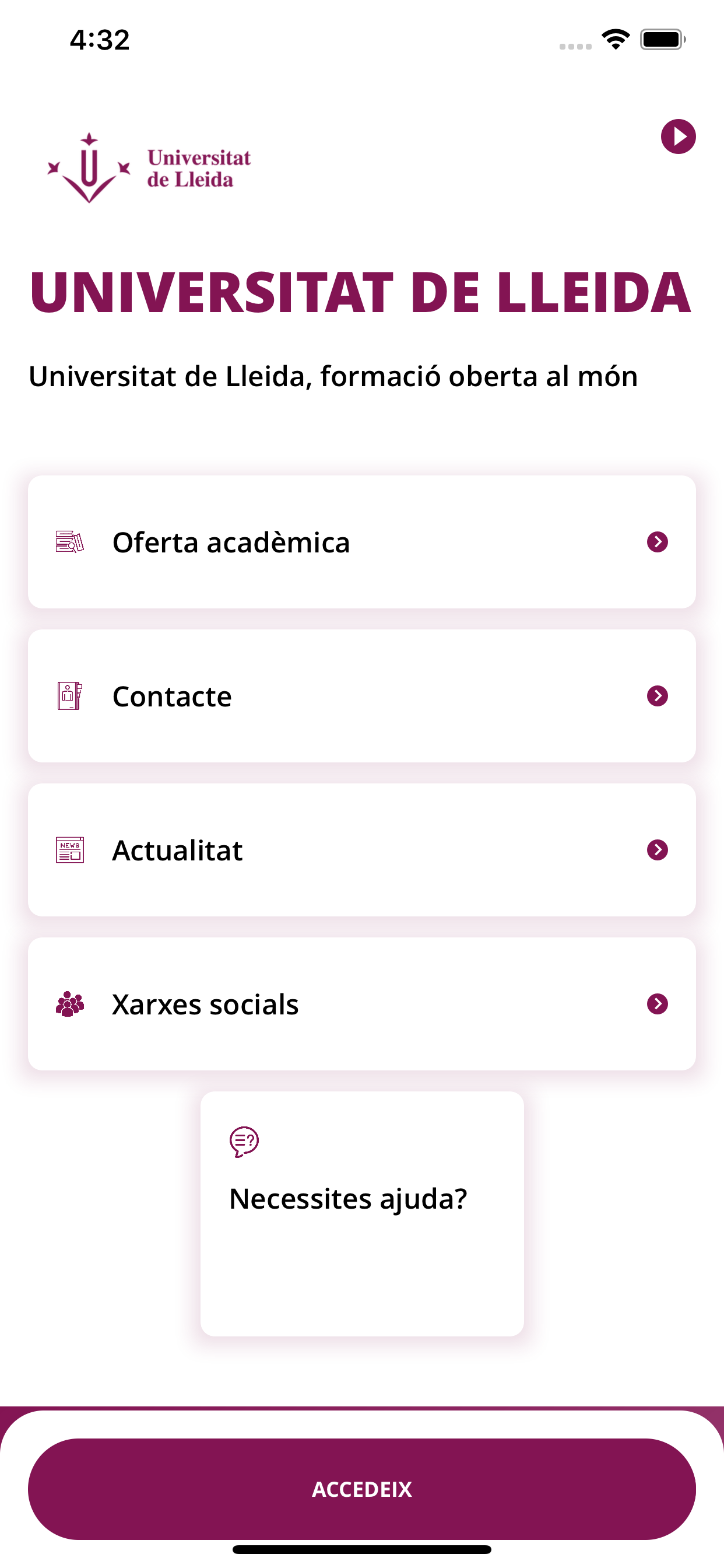
Task: Expand Oferta acadèmica via its chevron
Action: [x=659, y=542]
